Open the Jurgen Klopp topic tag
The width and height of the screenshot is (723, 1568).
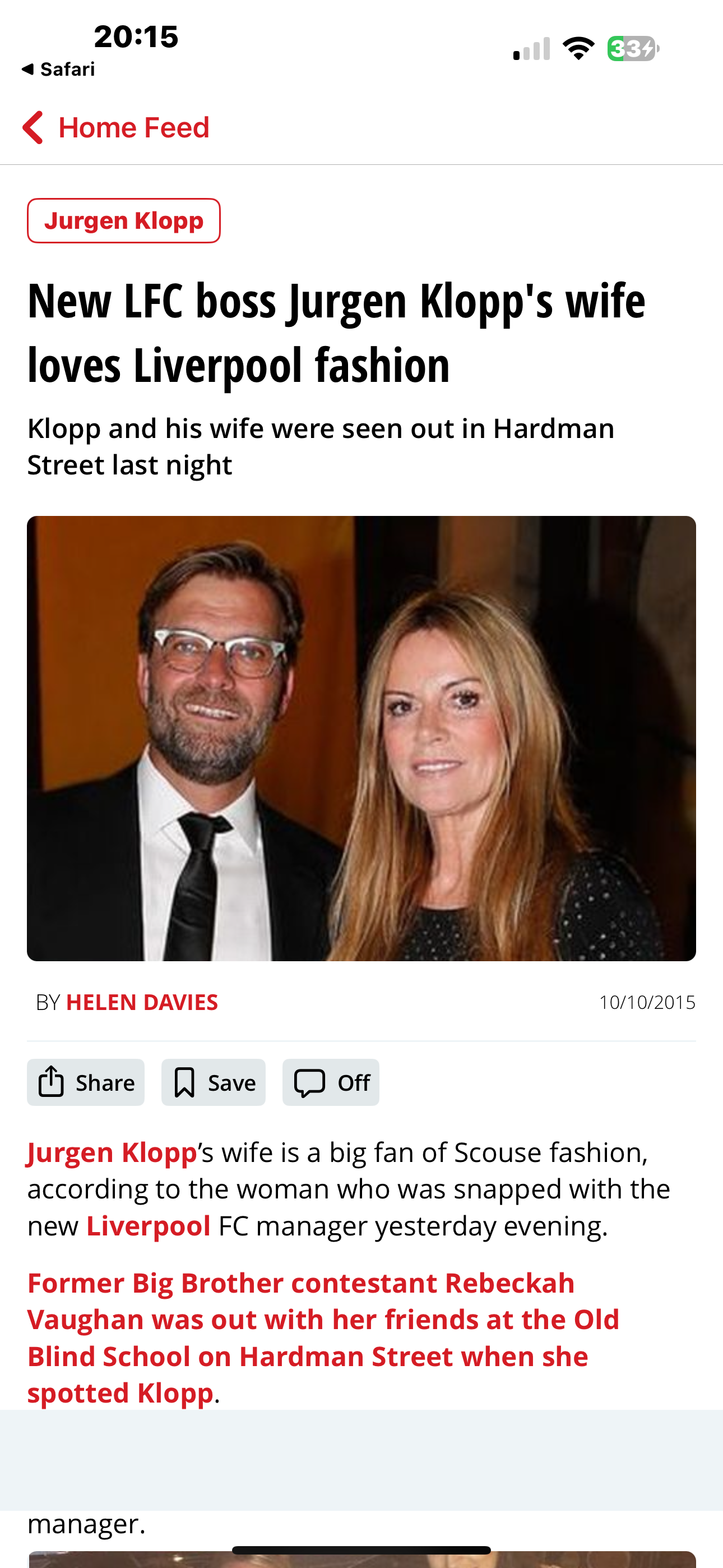(123, 220)
